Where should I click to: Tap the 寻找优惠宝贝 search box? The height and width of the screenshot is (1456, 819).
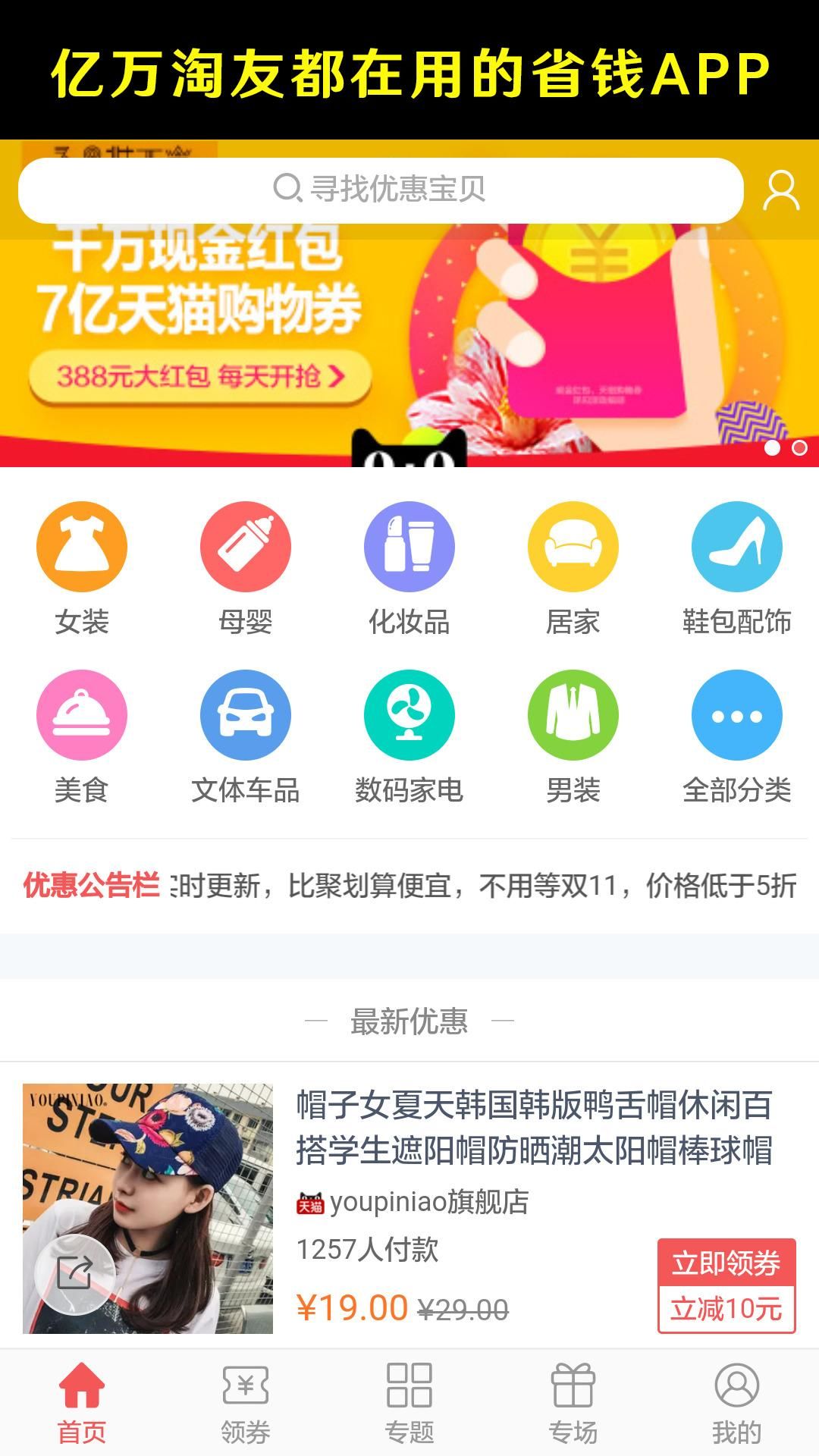(379, 190)
